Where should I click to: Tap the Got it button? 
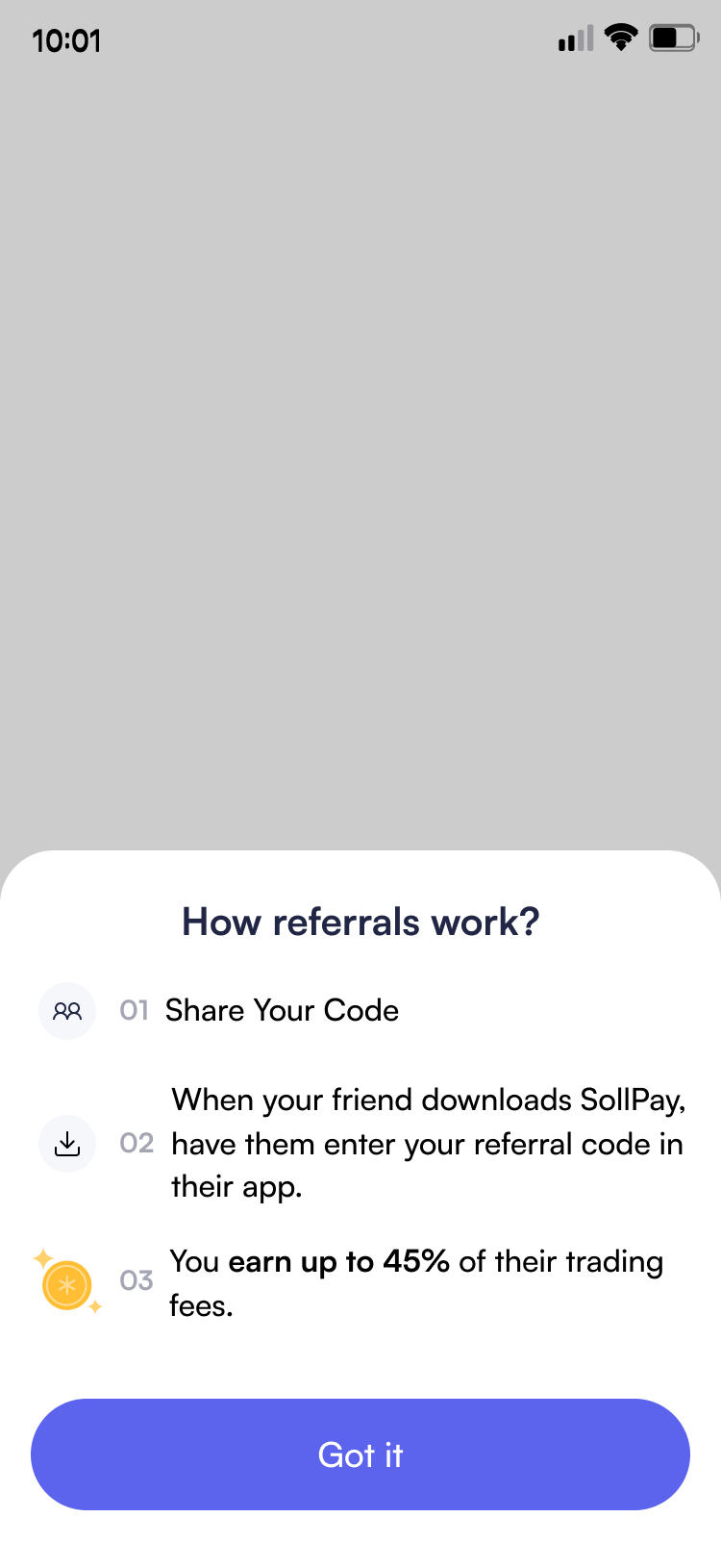(x=360, y=1454)
